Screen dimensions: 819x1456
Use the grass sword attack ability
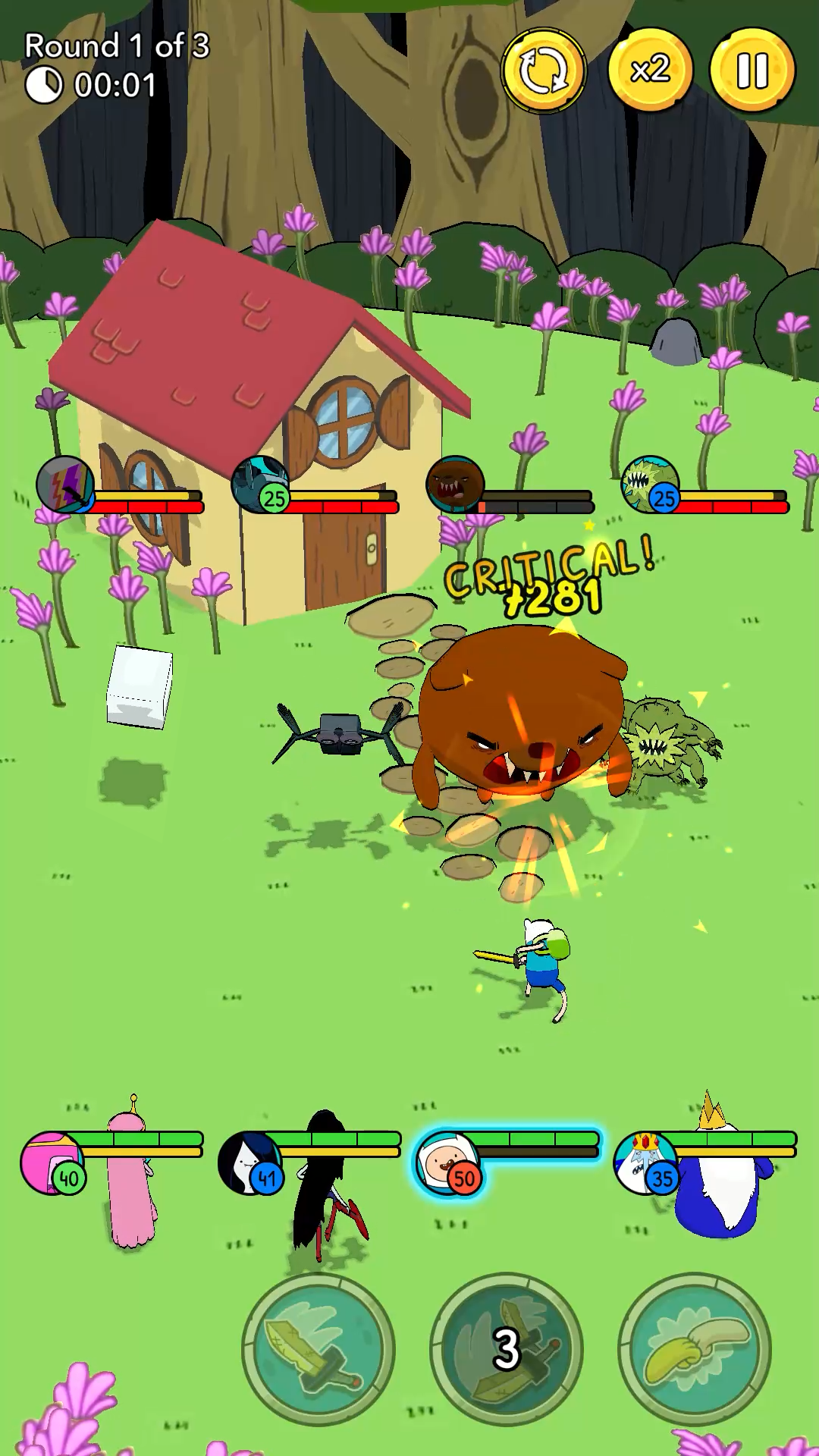coord(318,1349)
